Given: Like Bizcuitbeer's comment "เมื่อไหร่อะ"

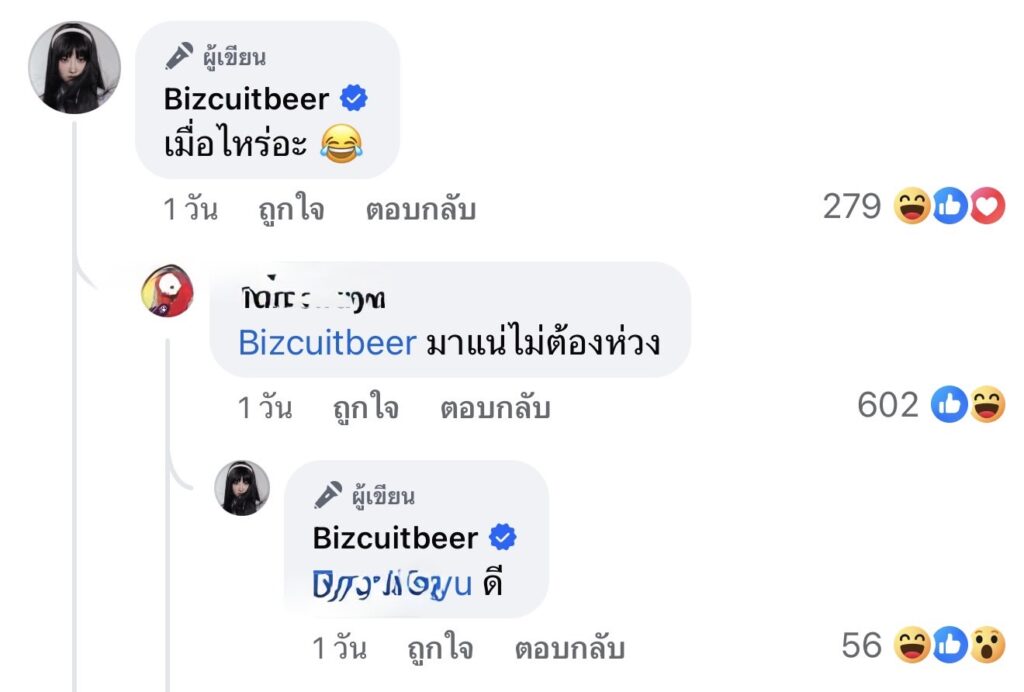Looking at the screenshot, I should click(x=291, y=210).
